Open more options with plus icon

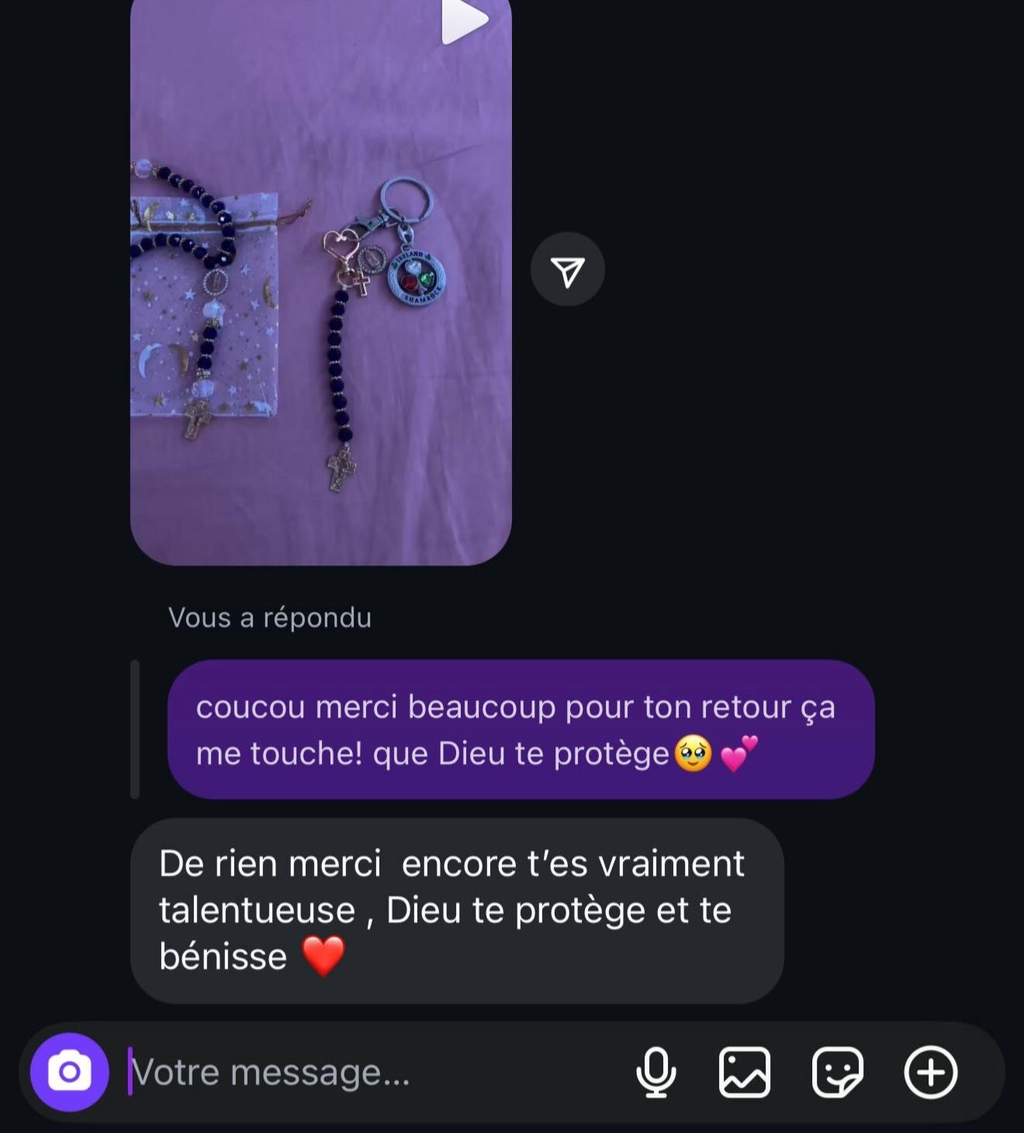tap(930, 1073)
